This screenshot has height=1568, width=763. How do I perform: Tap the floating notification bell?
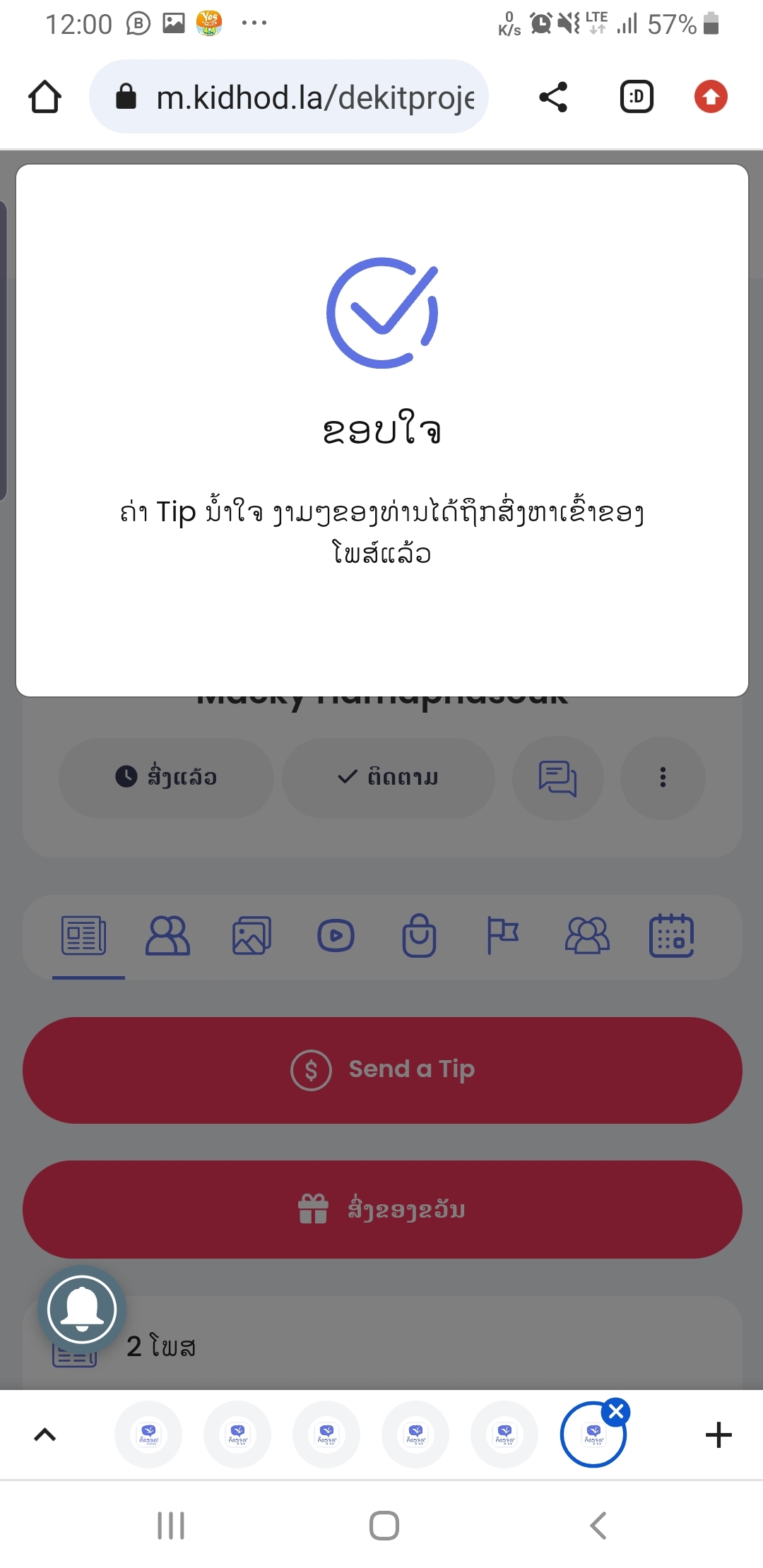(82, 1309)
